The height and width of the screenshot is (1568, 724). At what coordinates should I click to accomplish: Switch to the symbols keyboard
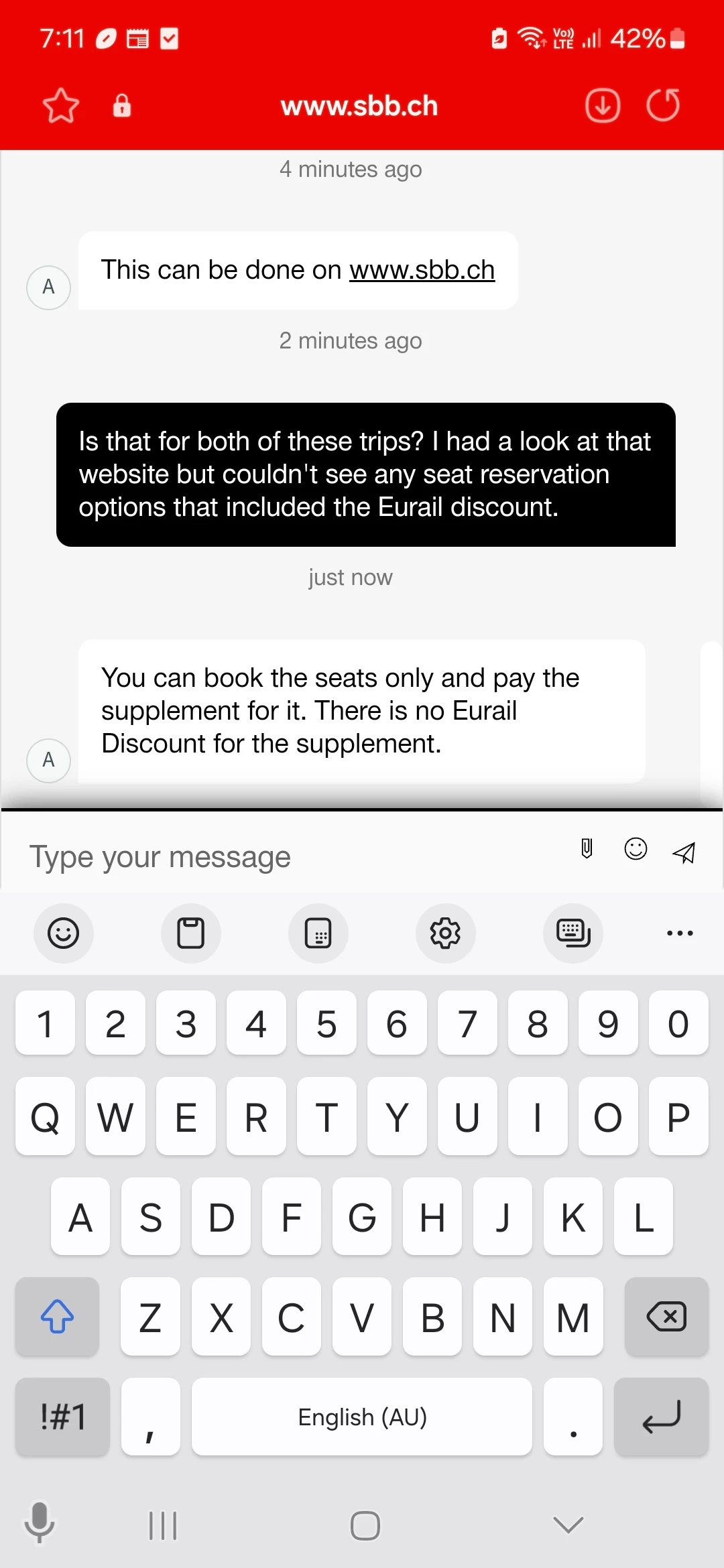pos(62,1417)
